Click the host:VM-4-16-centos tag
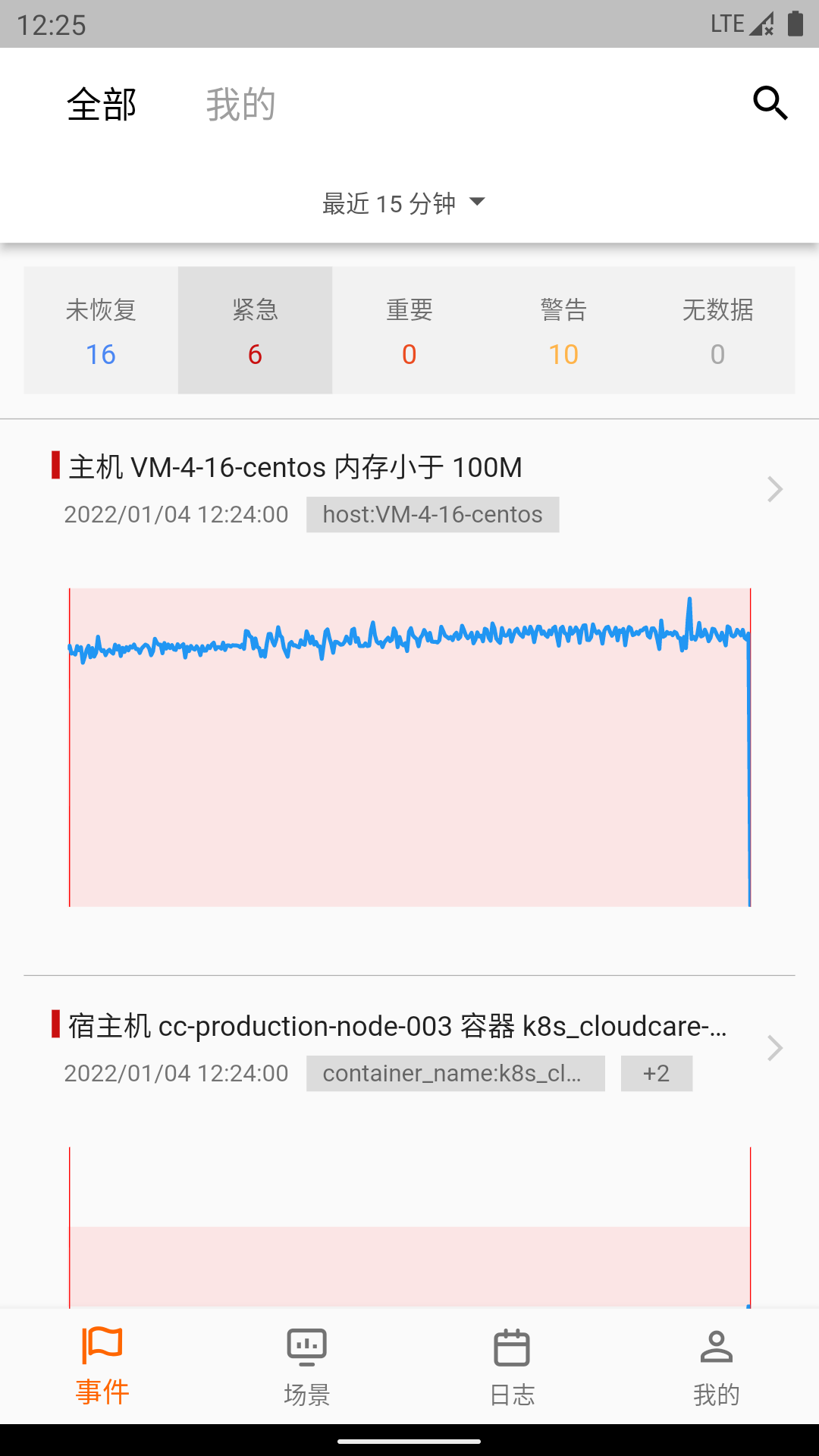 click(431, 514)
